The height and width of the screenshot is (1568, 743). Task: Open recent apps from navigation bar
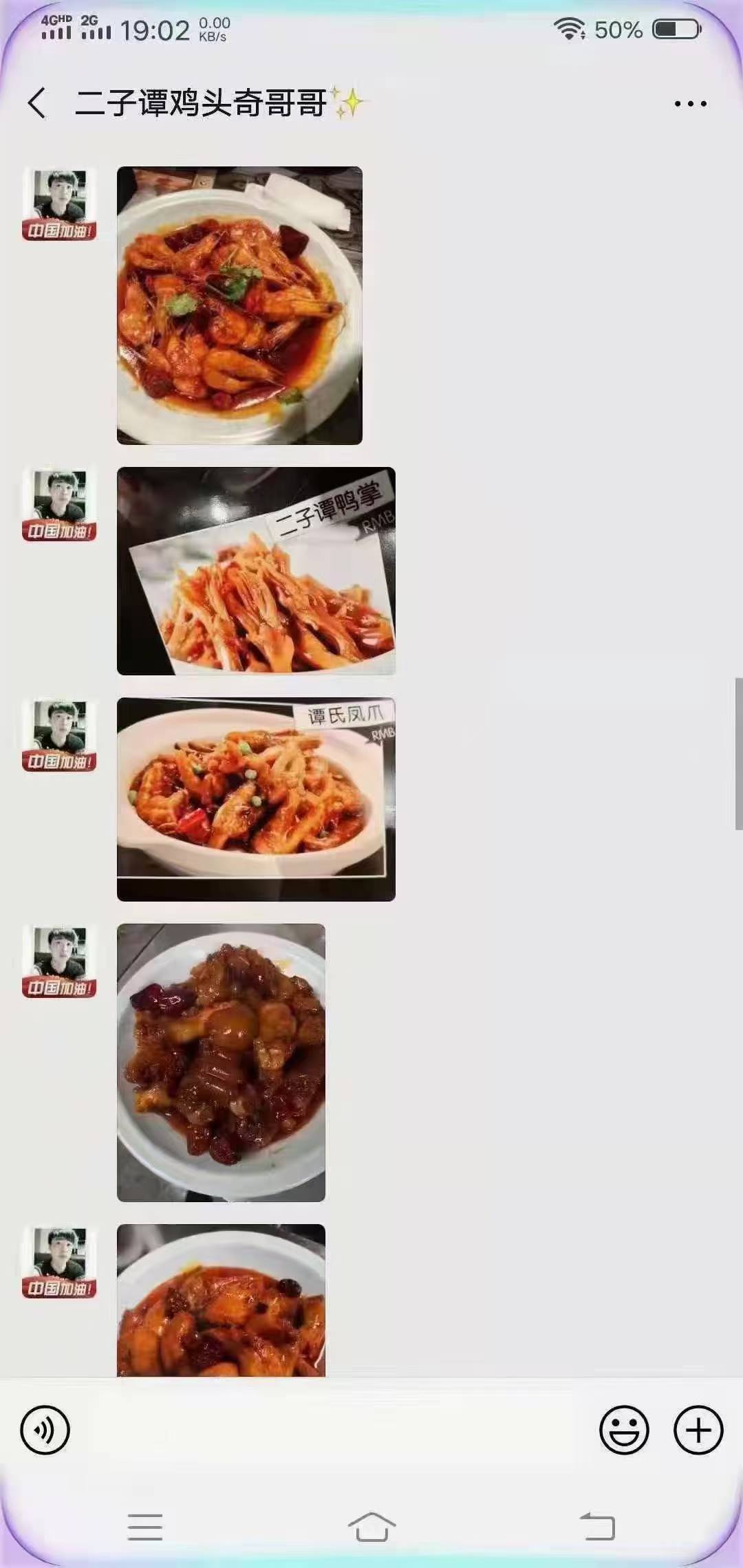pos(145,1527)
